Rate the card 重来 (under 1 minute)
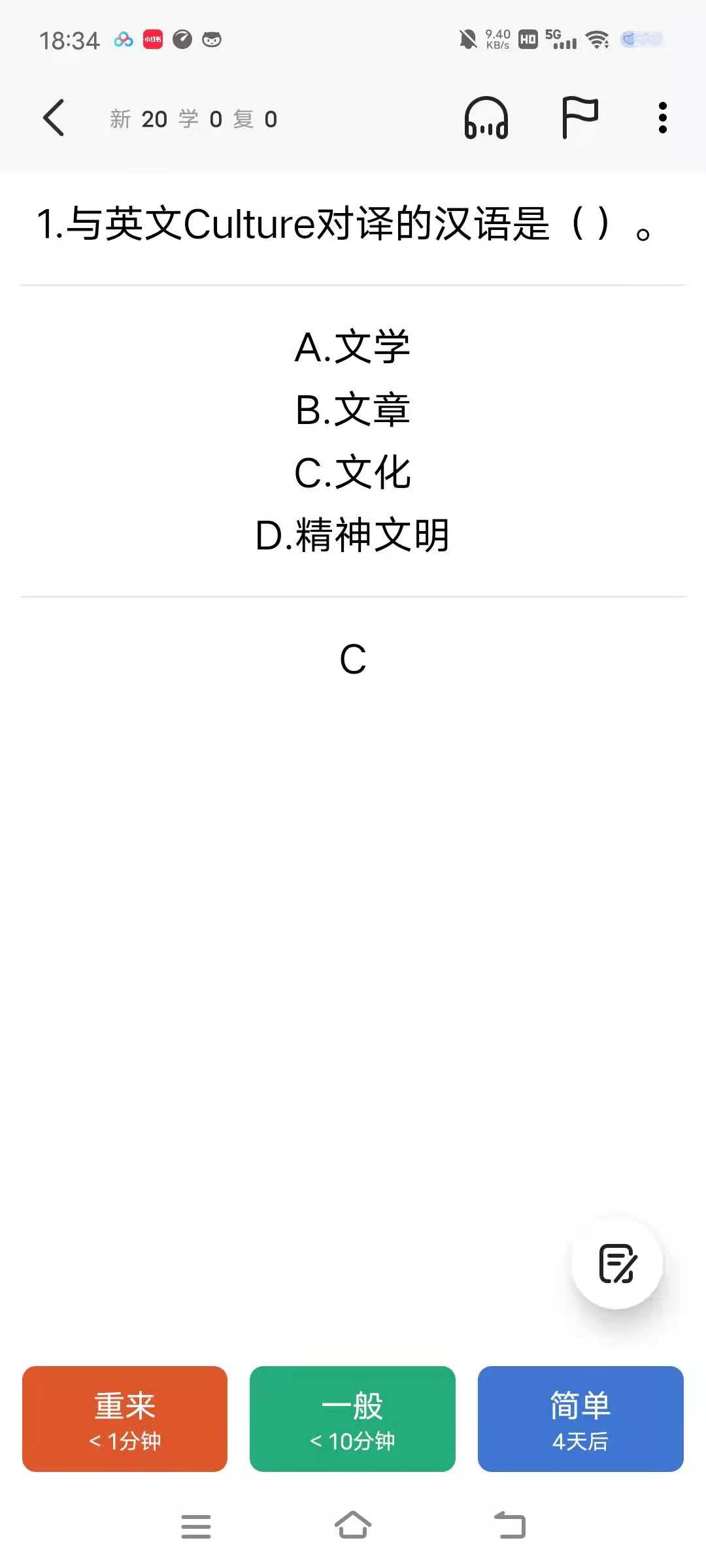 (125, 1419)
